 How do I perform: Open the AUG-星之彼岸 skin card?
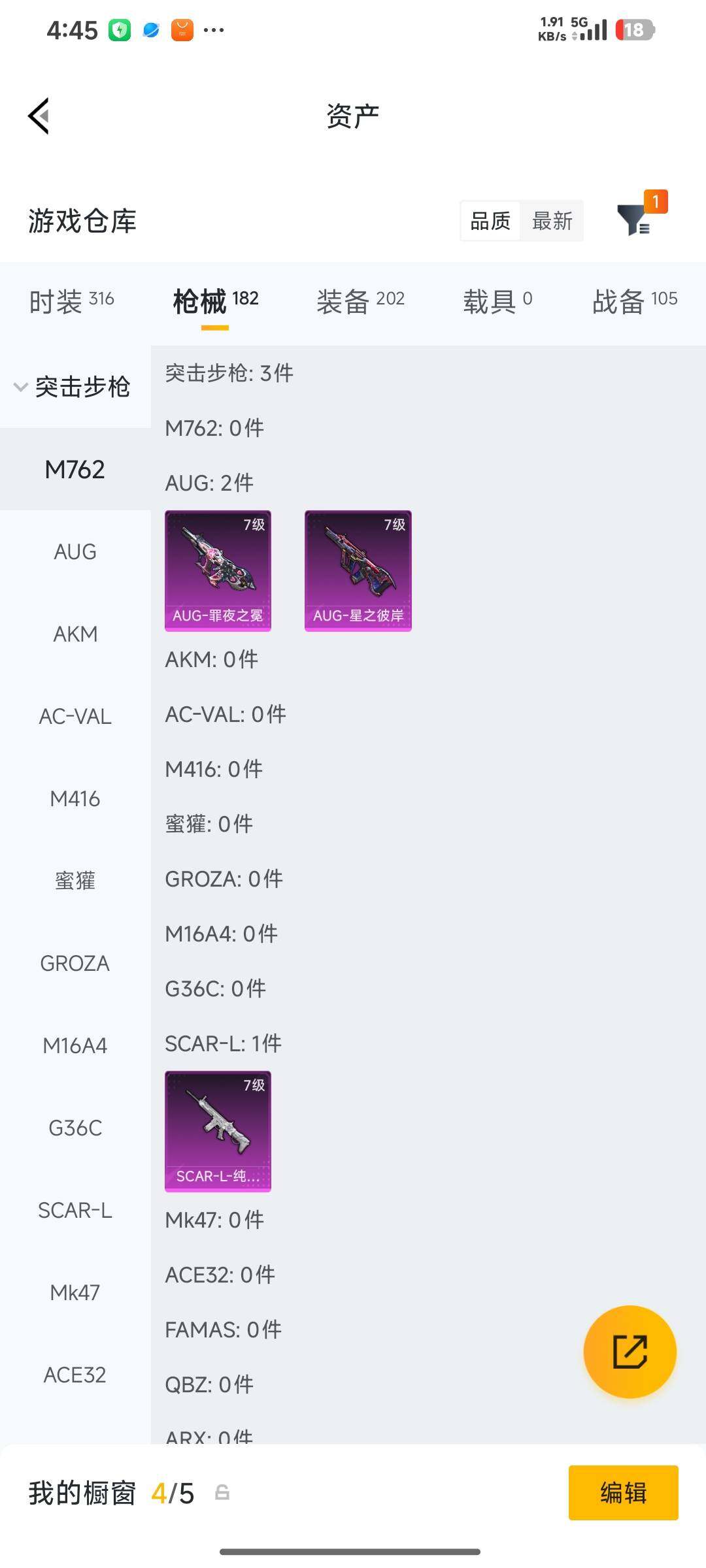358,570
